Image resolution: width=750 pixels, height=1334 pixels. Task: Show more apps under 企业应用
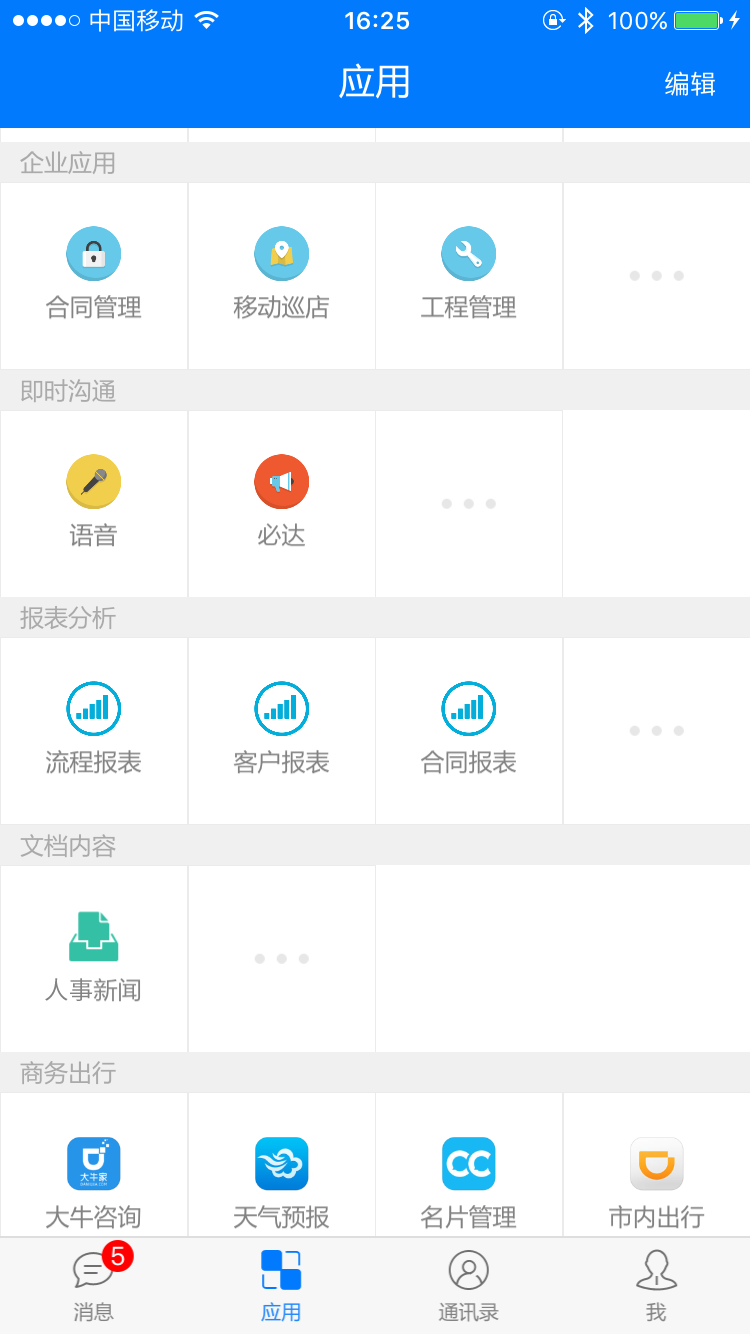click(x=657, y=276)
